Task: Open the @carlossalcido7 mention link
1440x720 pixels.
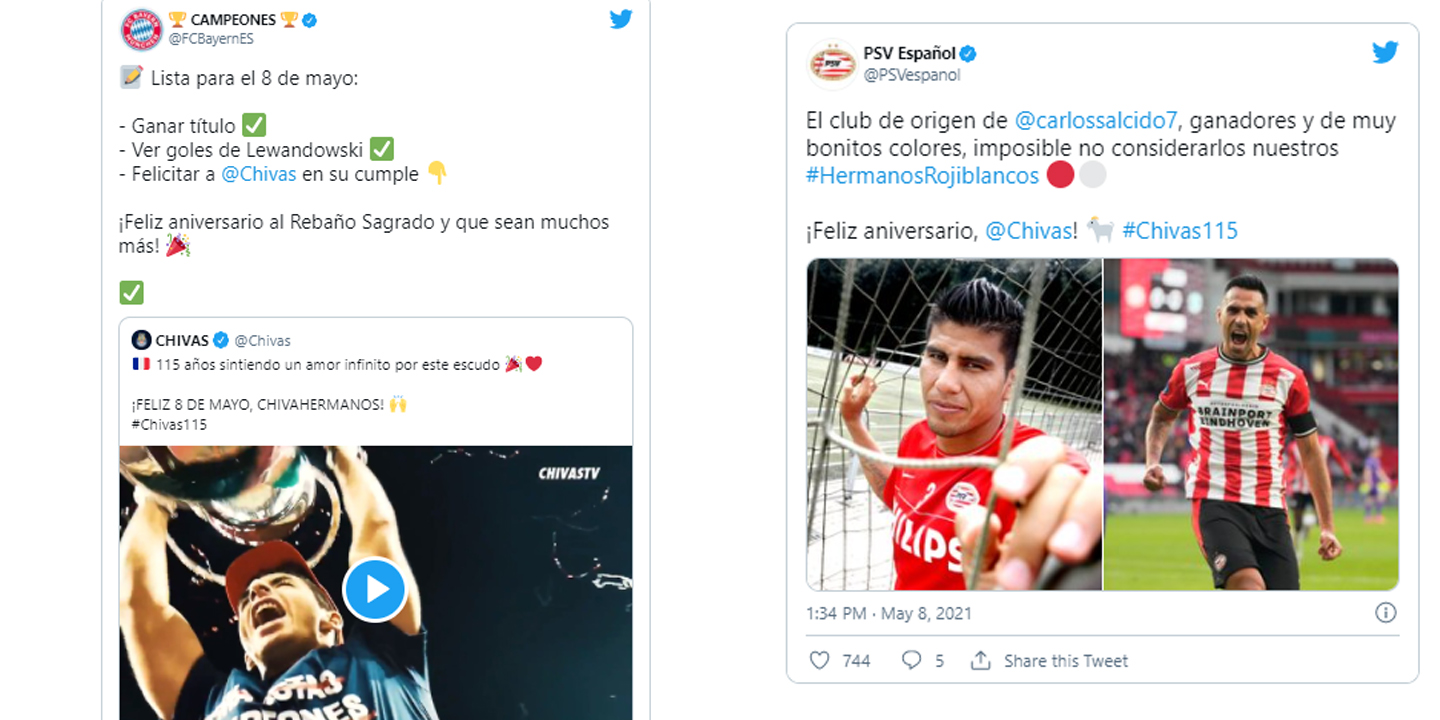Action: pos(1095,121)
